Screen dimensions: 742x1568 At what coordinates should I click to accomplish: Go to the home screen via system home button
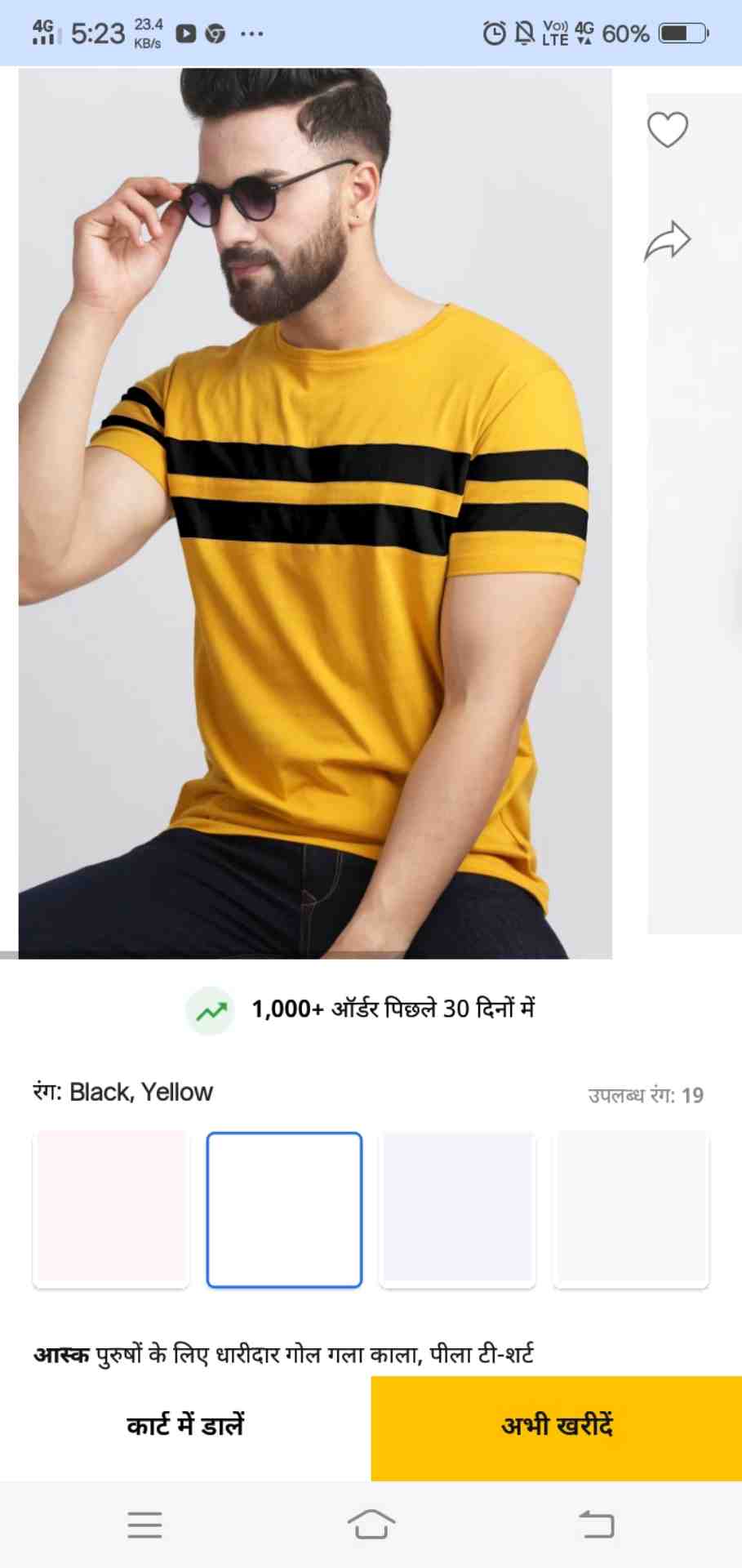371,1524
